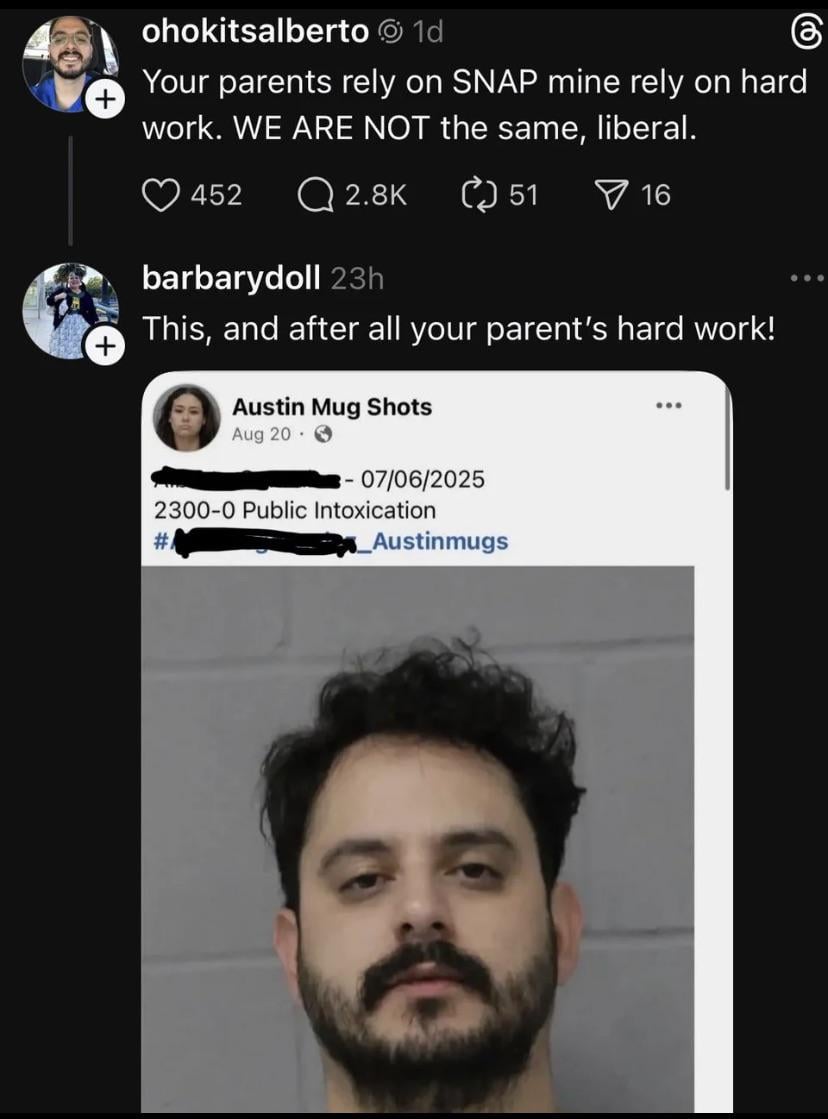This screenshot has height=1119, width=828.
Task: Tap the Threads logo icon
Action: [x=805, y=36]
